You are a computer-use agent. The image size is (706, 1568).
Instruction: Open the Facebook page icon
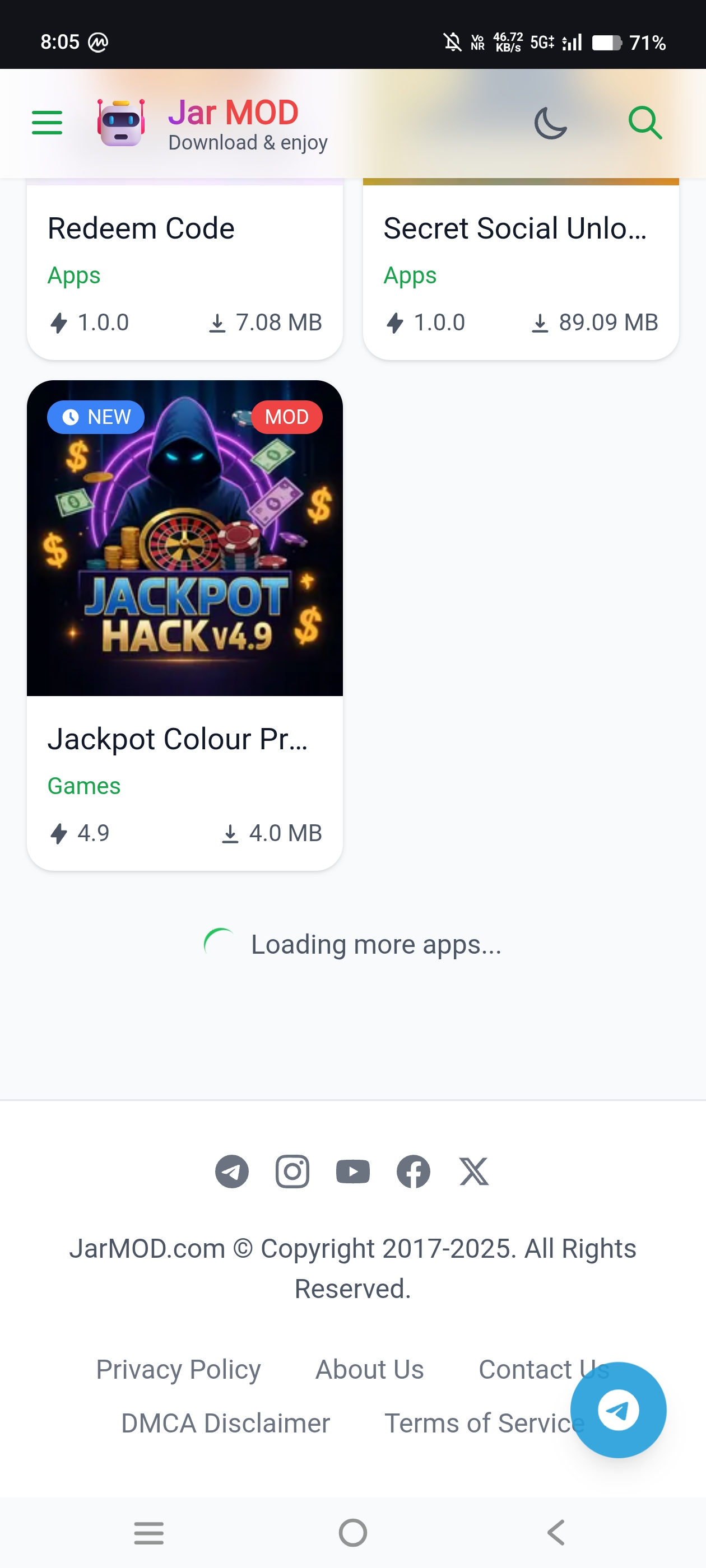pyautogui.click(x=414, y=1171)
